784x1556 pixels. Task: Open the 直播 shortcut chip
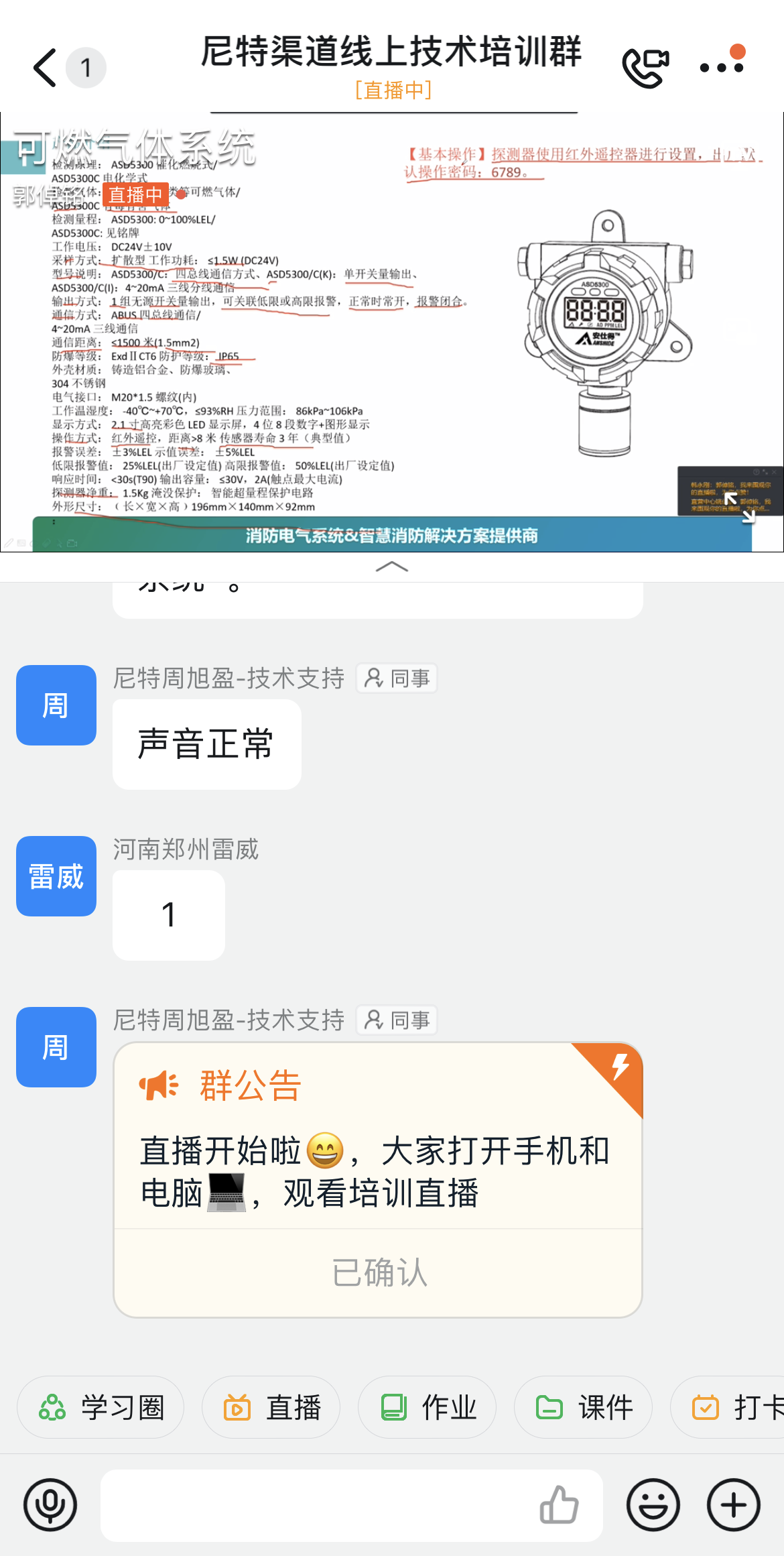[271, 1407]
